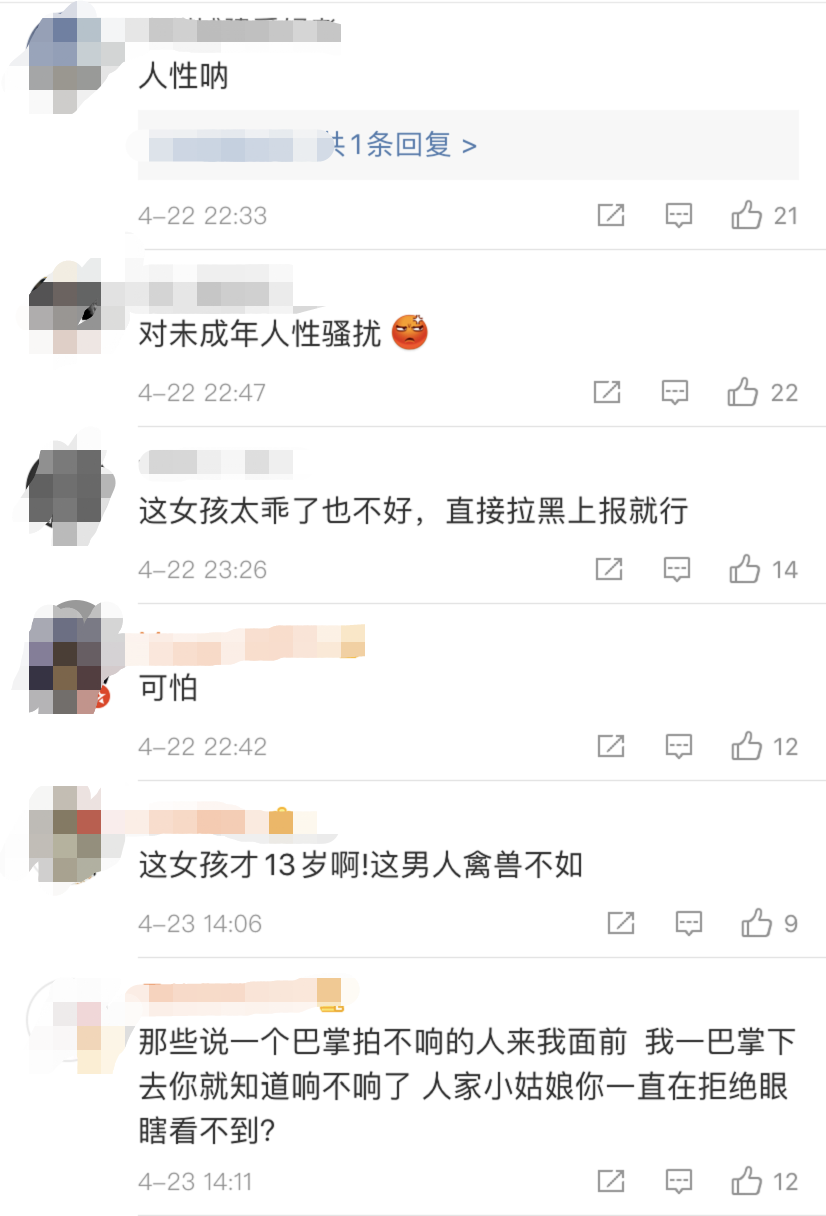Reply to the comment 可怕
The height and width of the screenshot is (1216, 826).
click(679, 746)
